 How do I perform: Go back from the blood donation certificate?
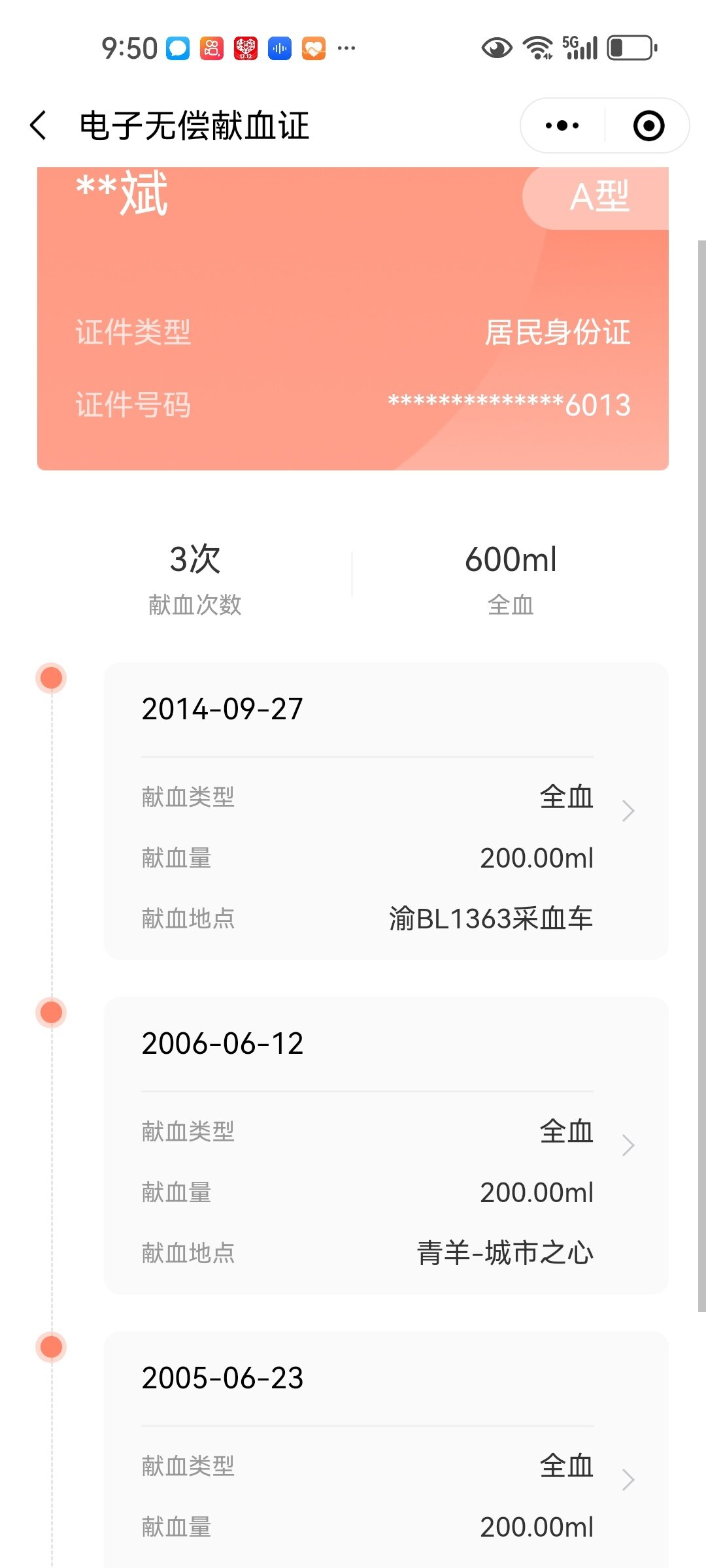39,125
